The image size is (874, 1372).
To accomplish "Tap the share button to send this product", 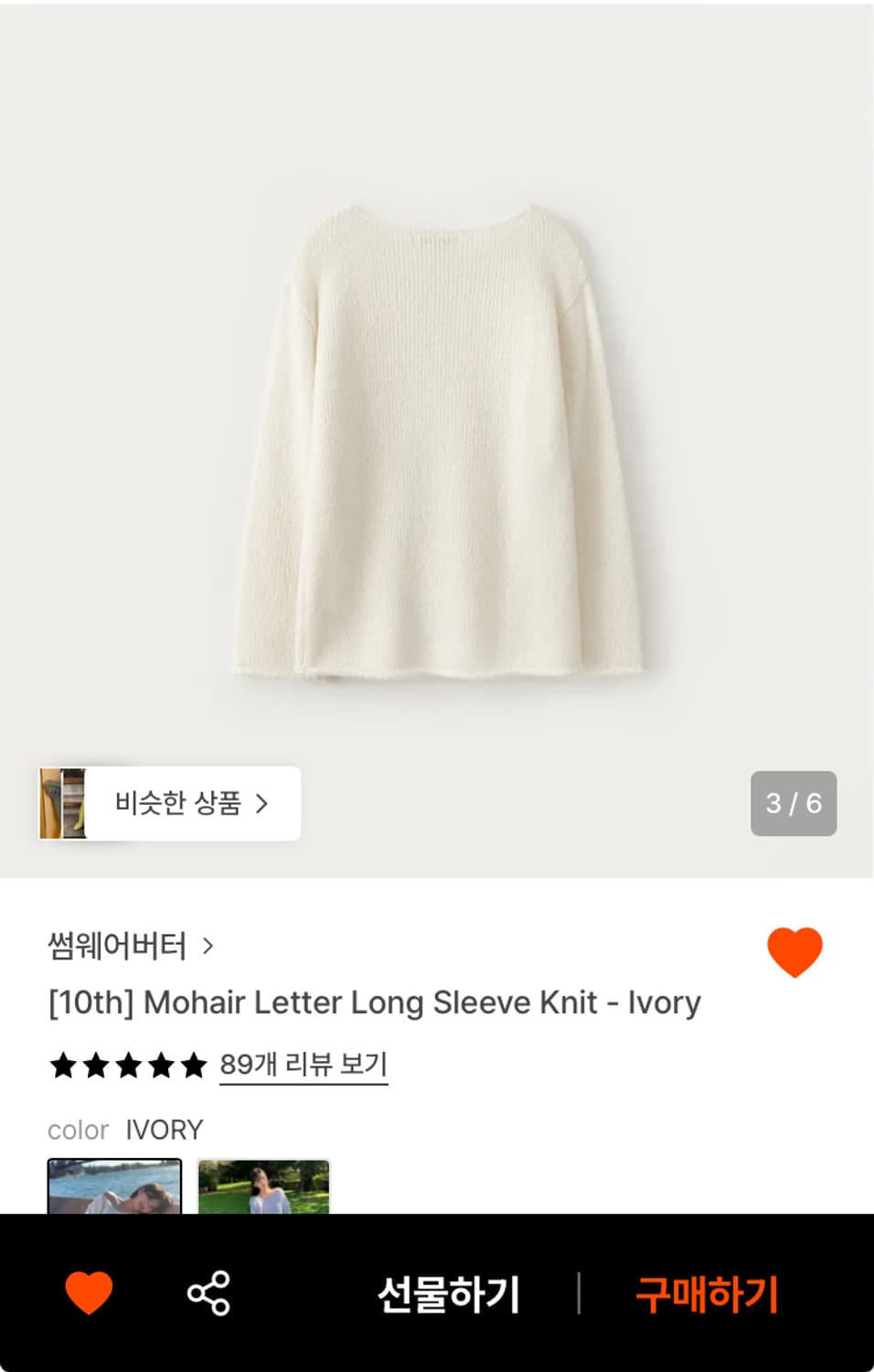I will tap(210, 1294).
